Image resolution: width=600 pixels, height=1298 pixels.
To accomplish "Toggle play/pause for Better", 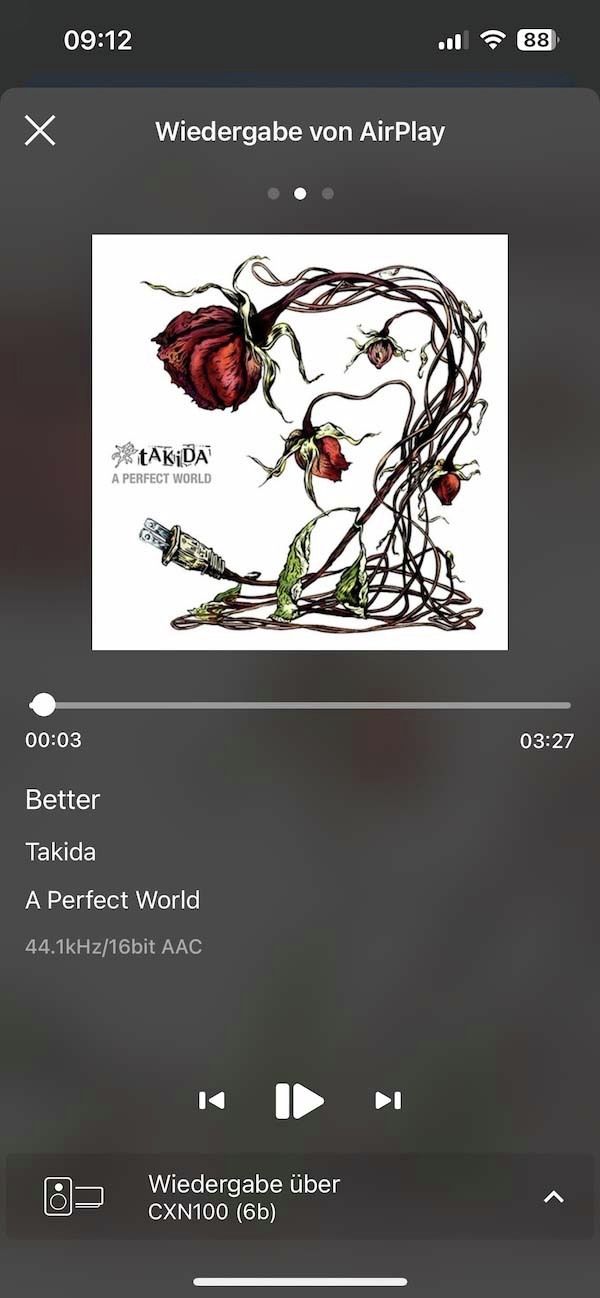I will pyautogui.click(x=299, y=1100).
